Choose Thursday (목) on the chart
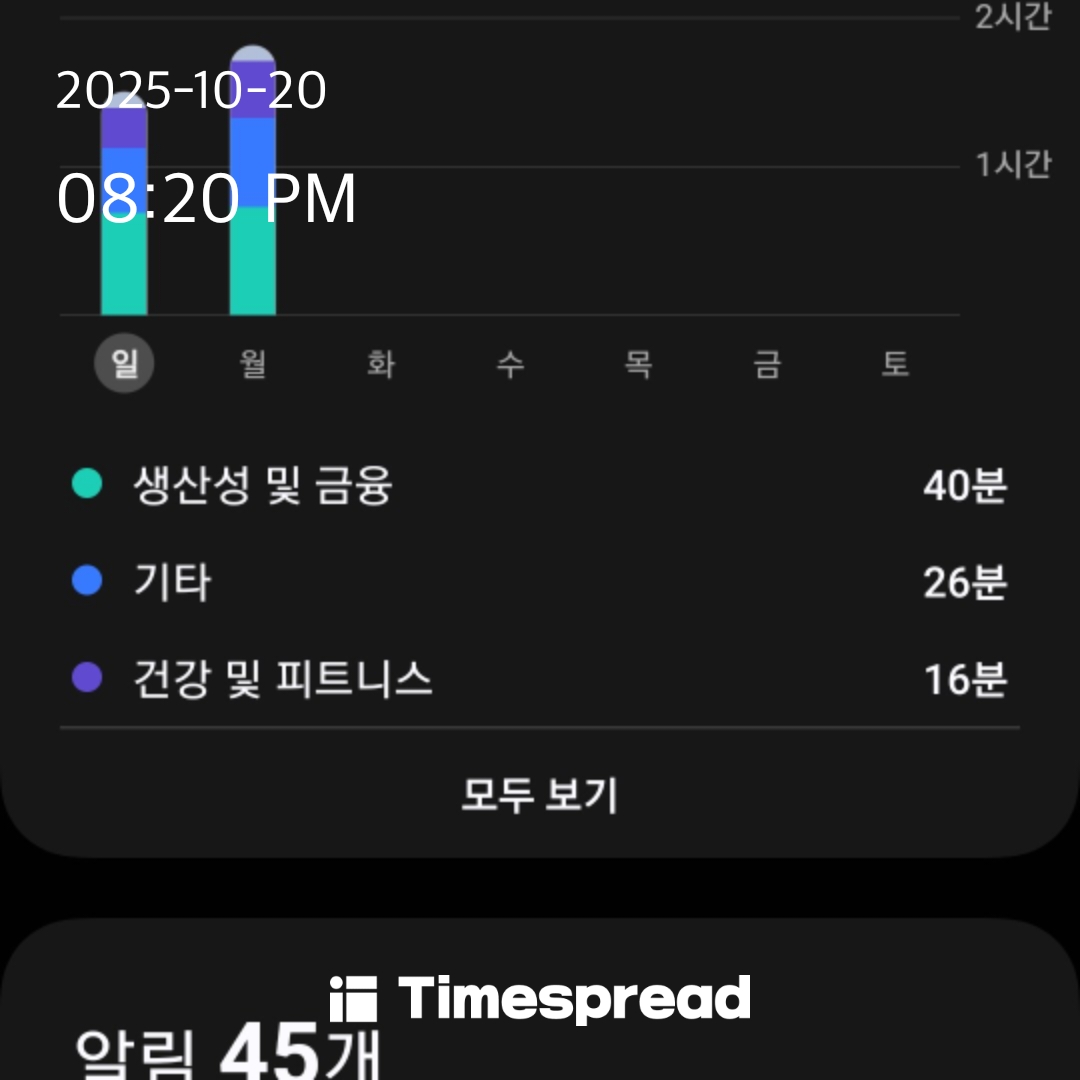The height and width of the screenshot is (1080, 1080). click(x=638, y=364)
